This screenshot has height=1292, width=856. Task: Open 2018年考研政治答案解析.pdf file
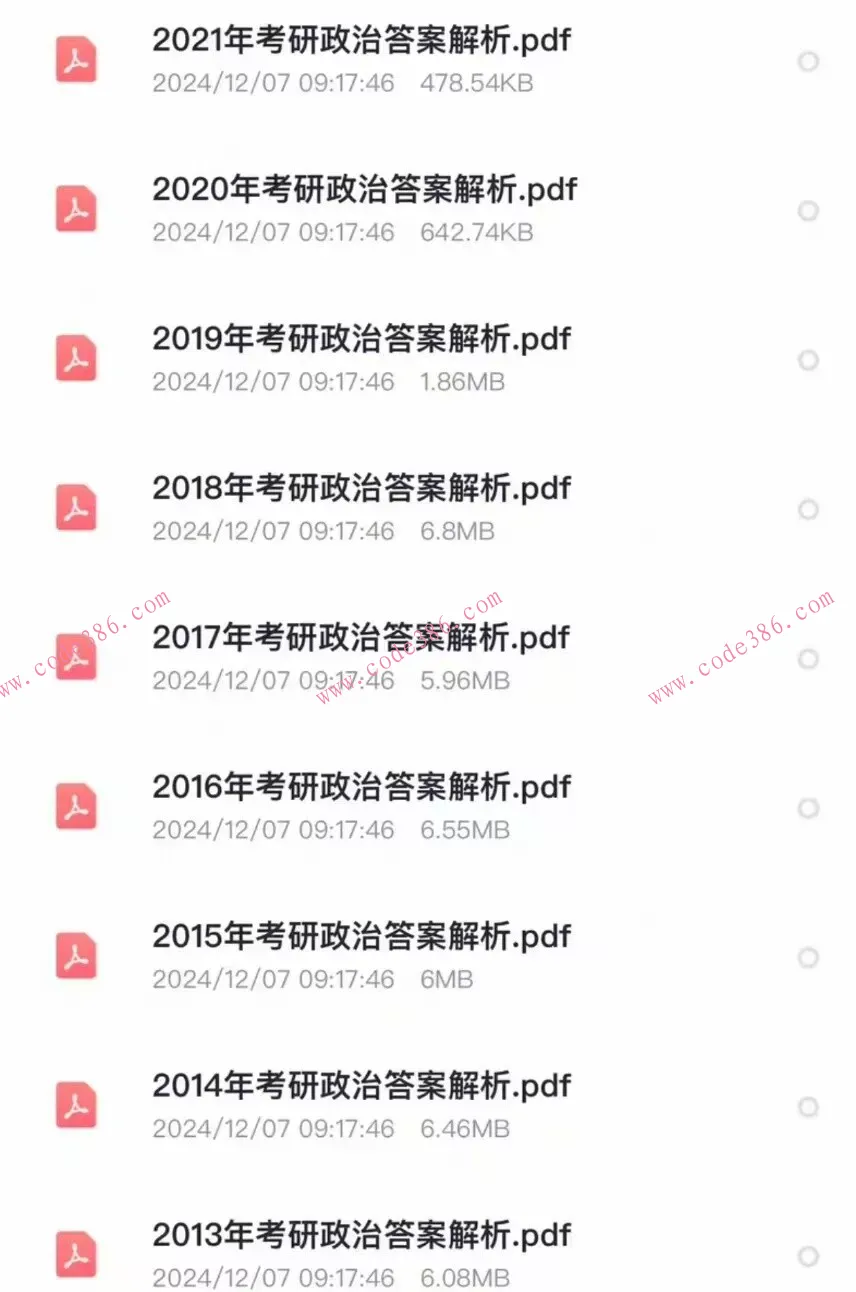[x=361, y=488]
